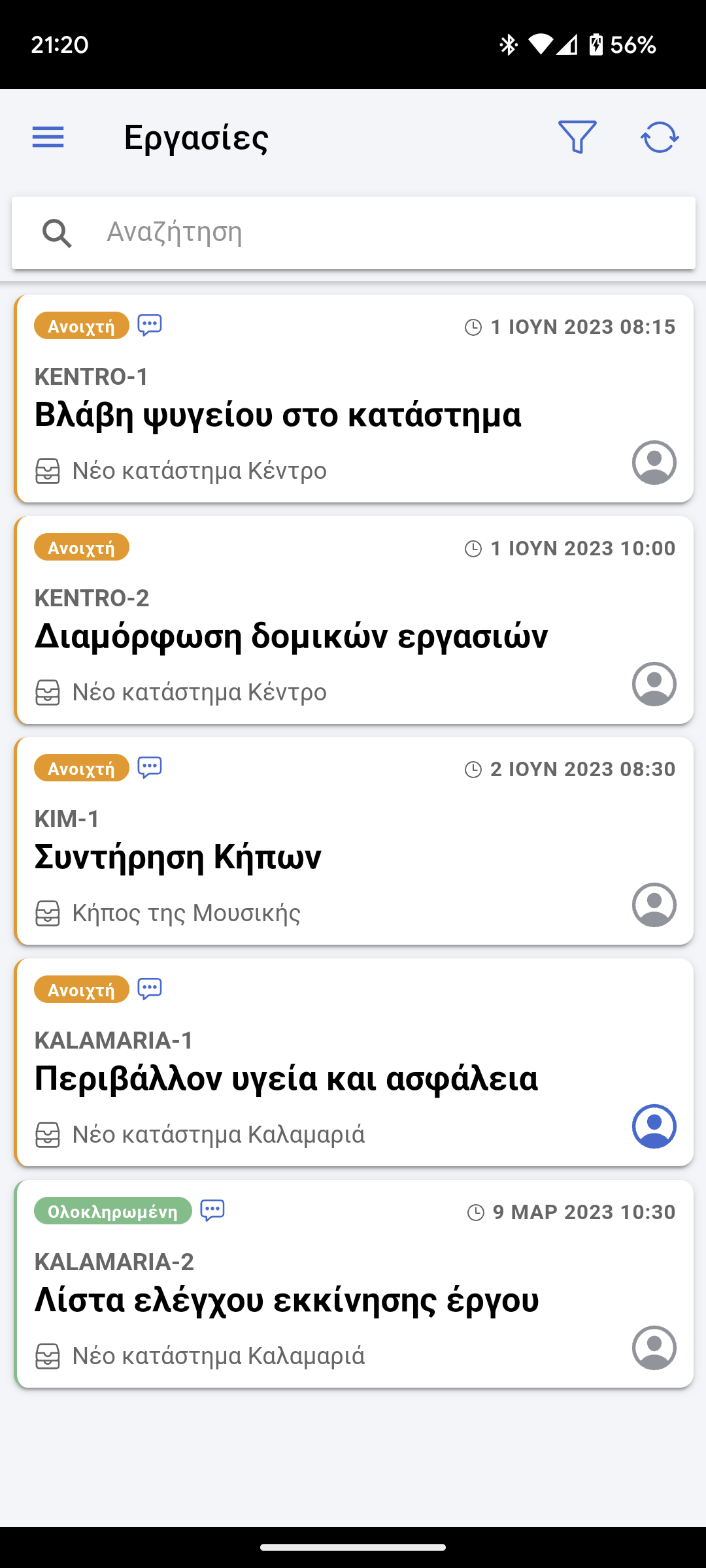Open task Βλάβη ψυγείου στο κατάστημα
This screenshot has height=1568, width=706.
tap(354, 399)
